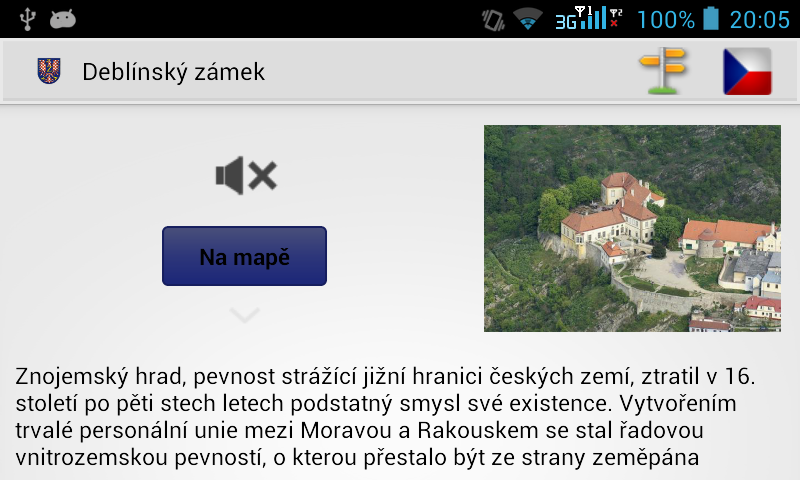Open the signpost navigation icon
Screen dimensions: 800x480
point(664,71)
